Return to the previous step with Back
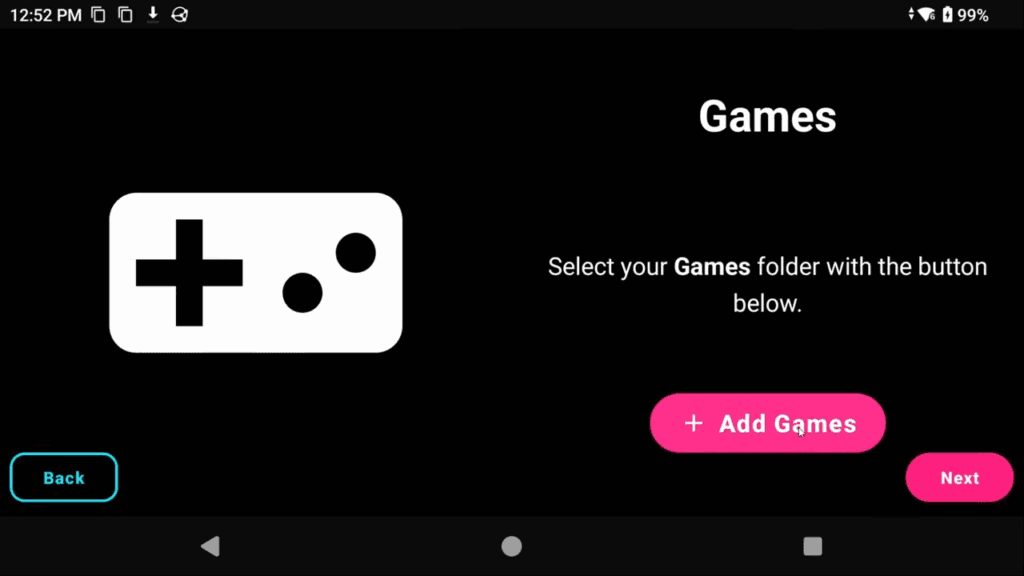Screen dimensions: 1024x576 64,478
